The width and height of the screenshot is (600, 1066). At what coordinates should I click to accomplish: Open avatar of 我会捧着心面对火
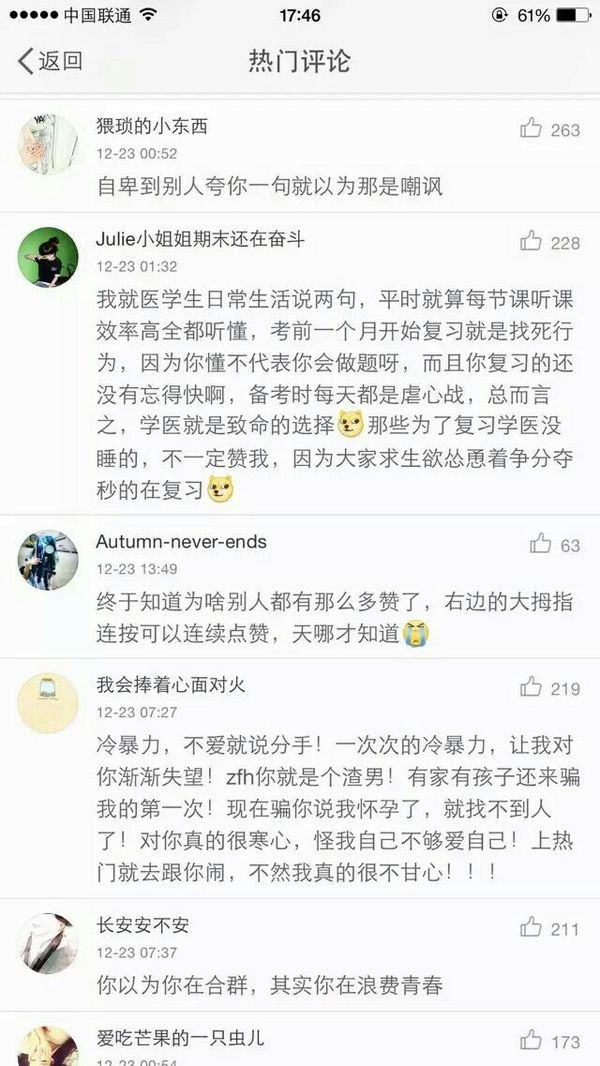[48, 703]
